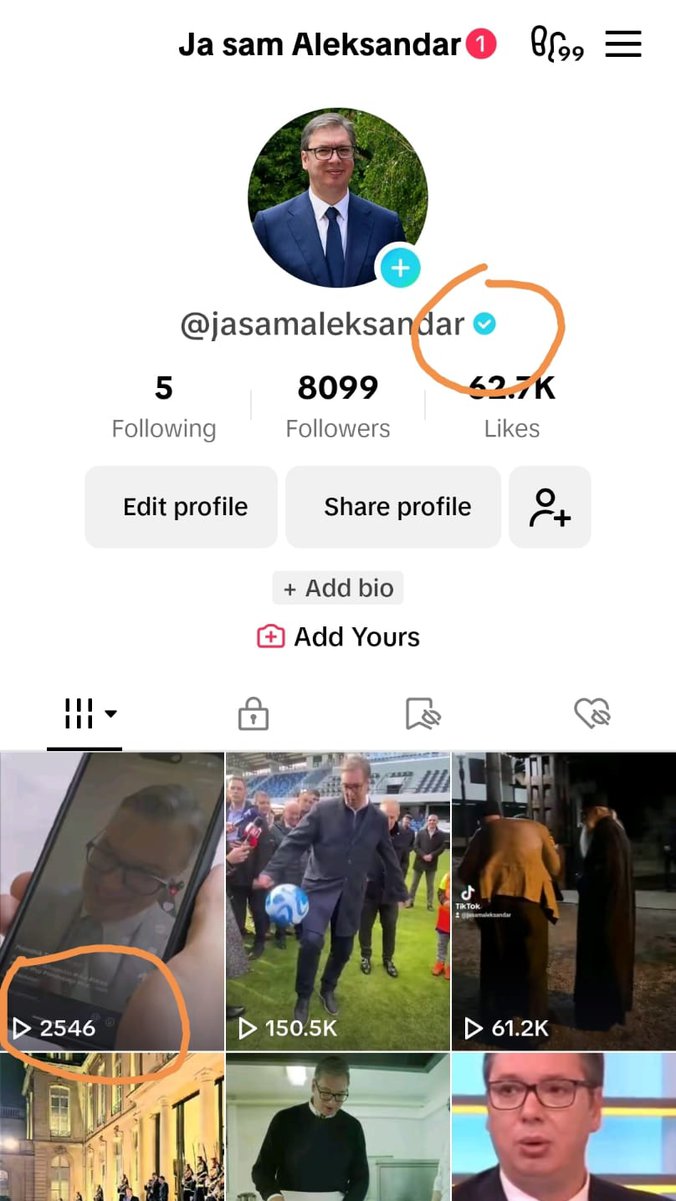Open the video with 2546 views

click(112, 900)
